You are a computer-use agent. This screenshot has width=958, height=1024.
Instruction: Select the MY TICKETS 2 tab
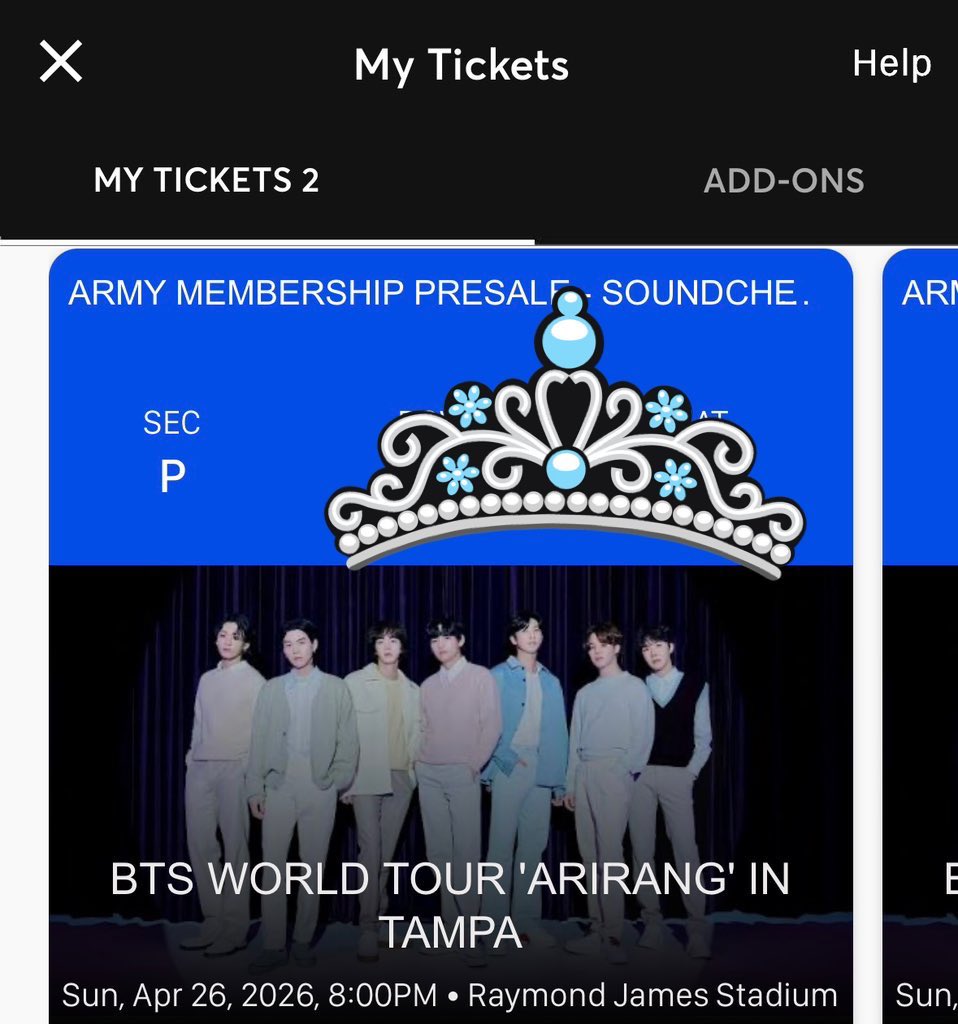click(x=206, y=181)
